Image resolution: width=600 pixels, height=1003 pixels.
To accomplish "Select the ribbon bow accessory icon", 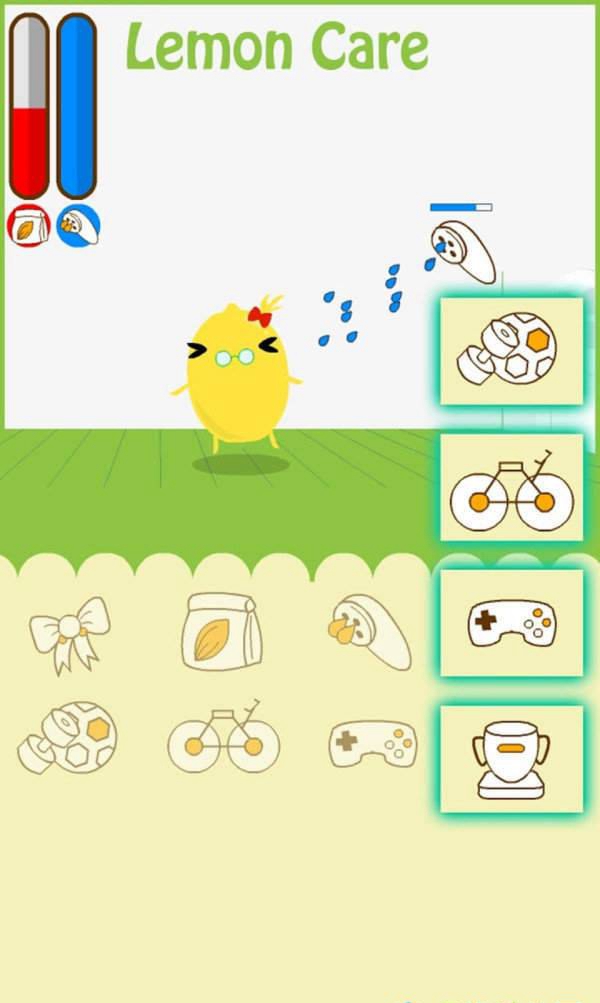I will click(x=69, y=634).
